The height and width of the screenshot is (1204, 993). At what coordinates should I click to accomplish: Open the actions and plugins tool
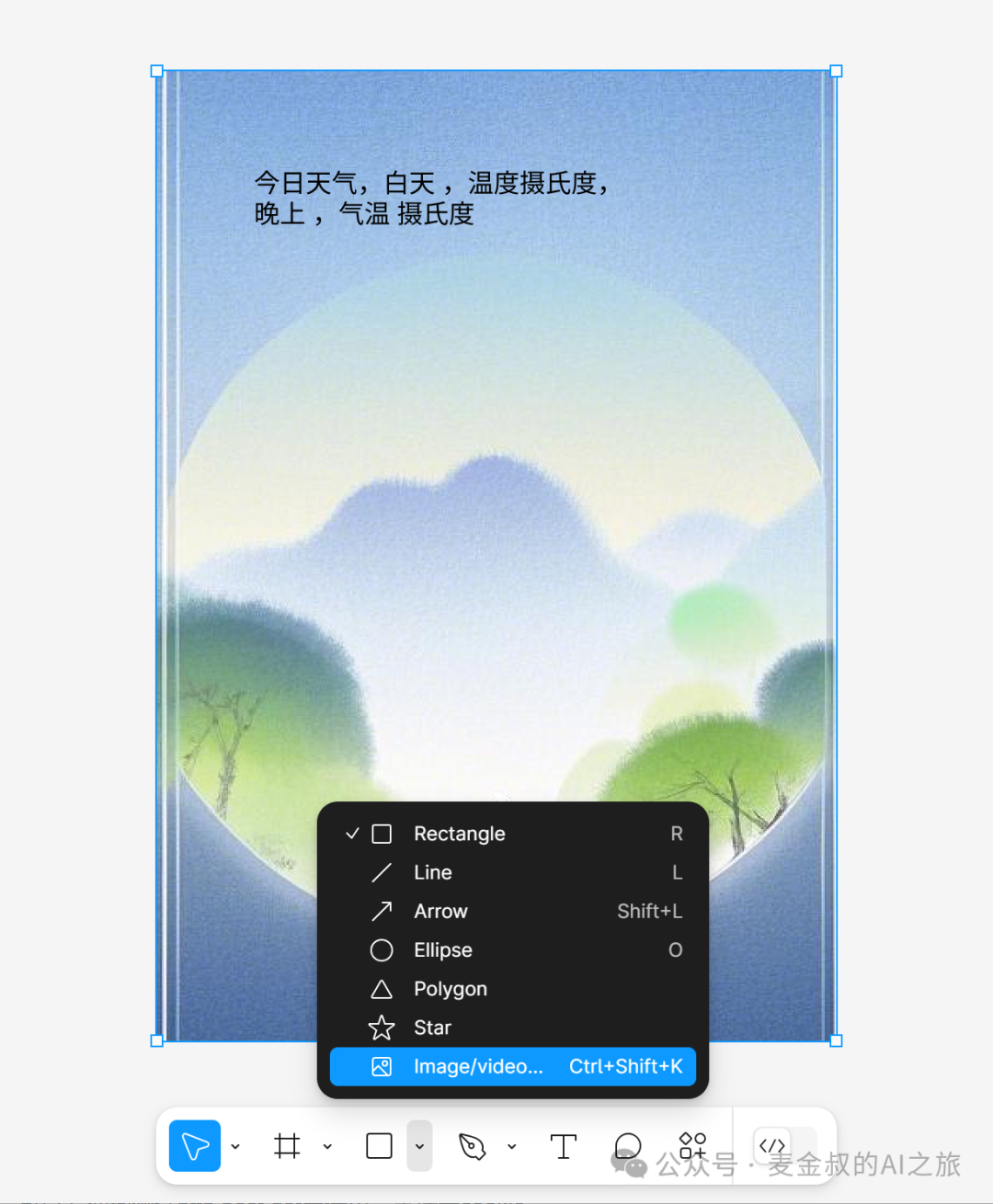692,1146
